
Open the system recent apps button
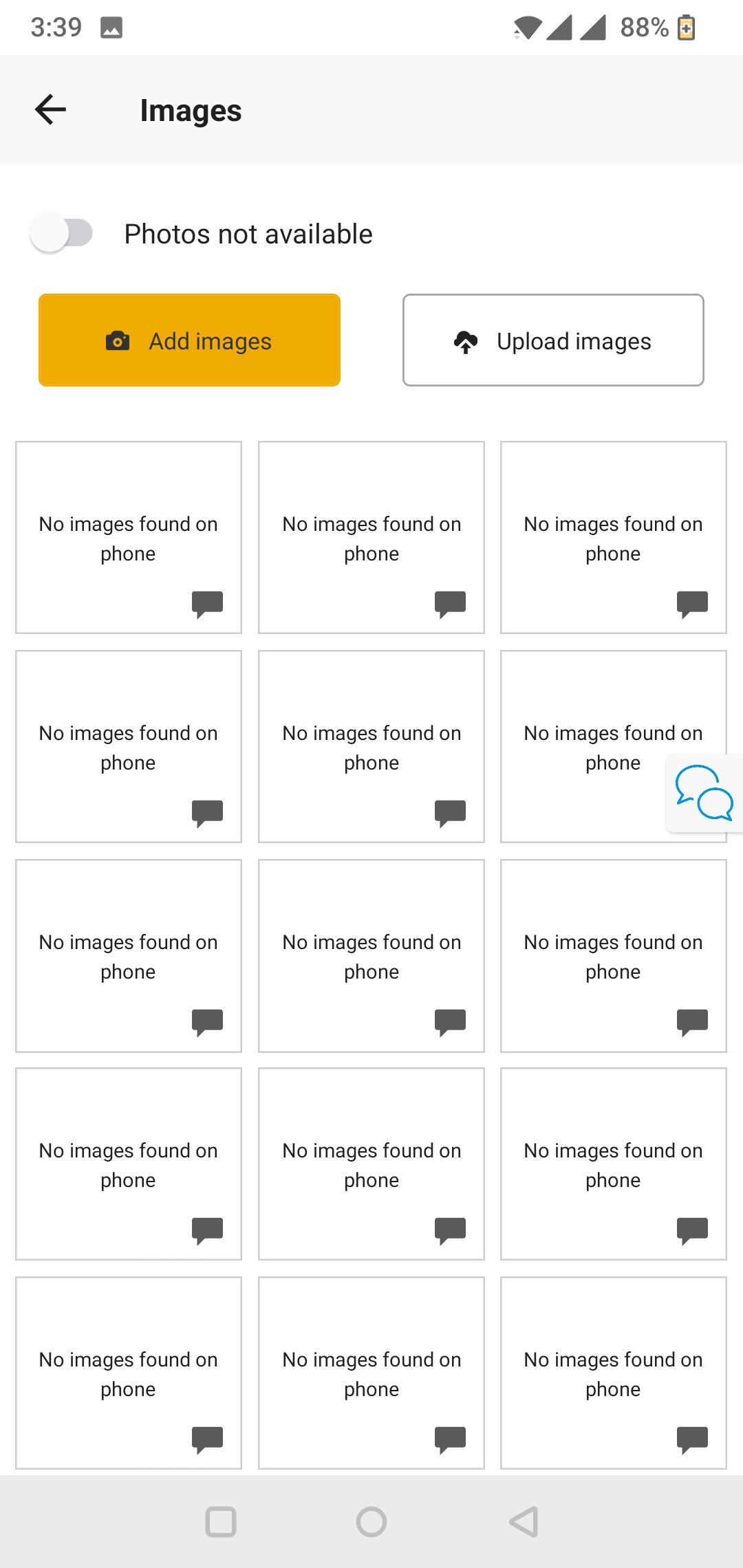(221, 1521)
